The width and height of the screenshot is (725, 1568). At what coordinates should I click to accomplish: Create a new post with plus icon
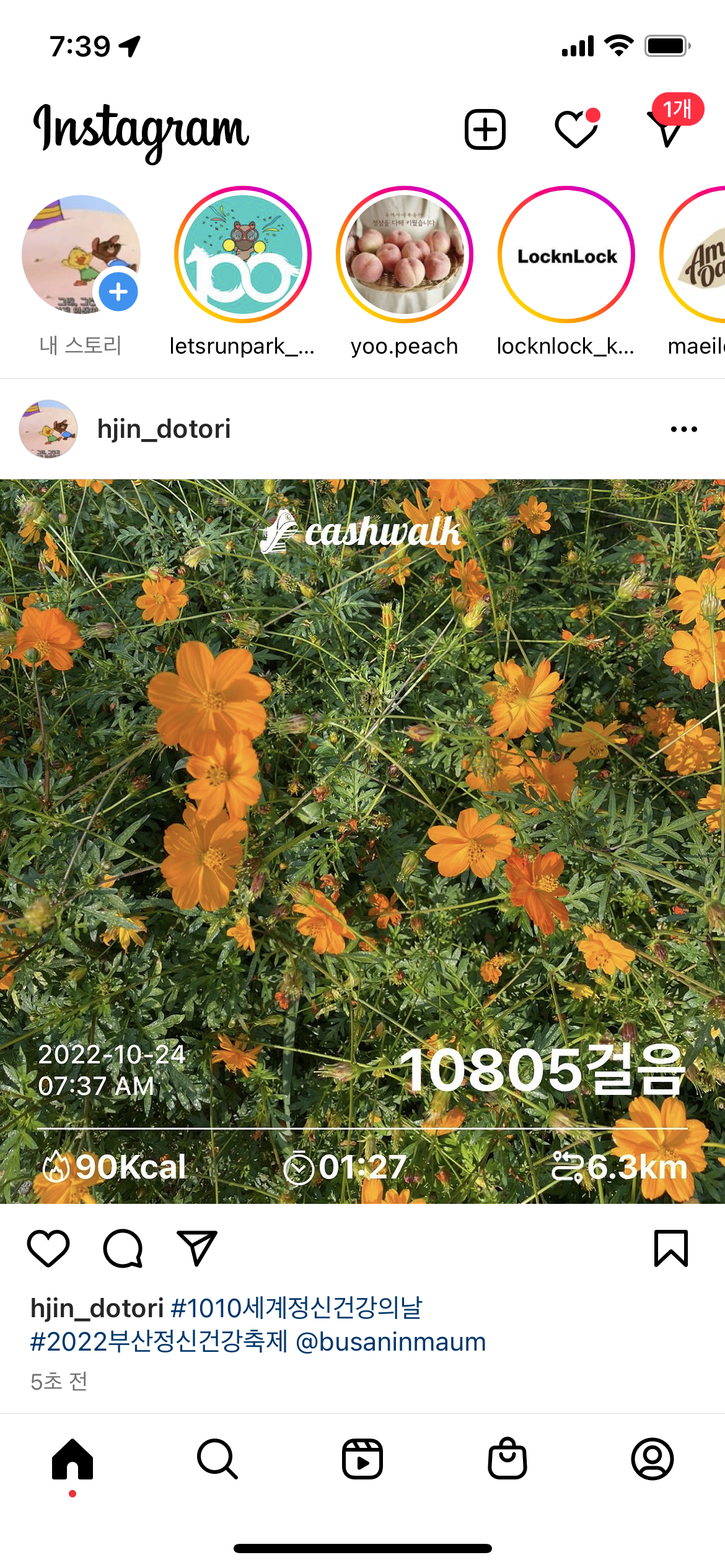(x=485, y=130)
